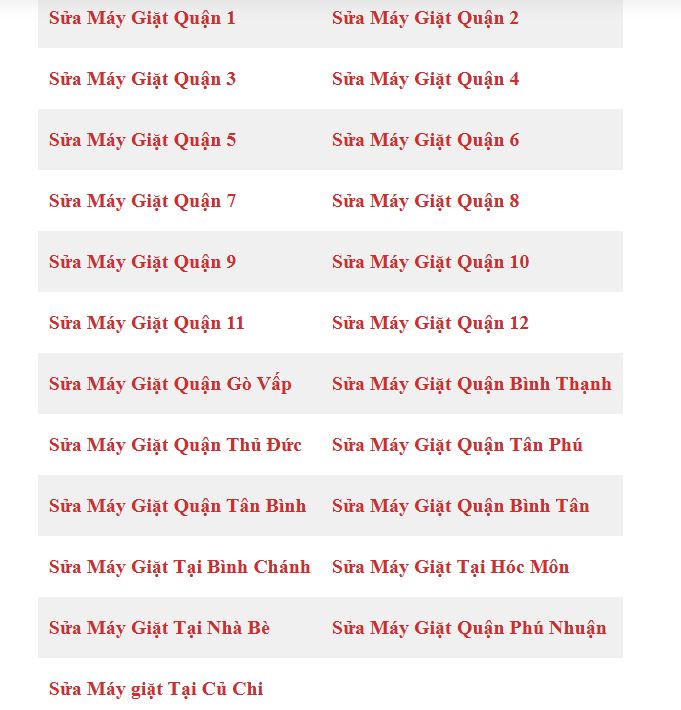The image size is (681, 710).
Task: Select Sửa Máy Giặt Quận 7 link
Action: coord(142,201)
